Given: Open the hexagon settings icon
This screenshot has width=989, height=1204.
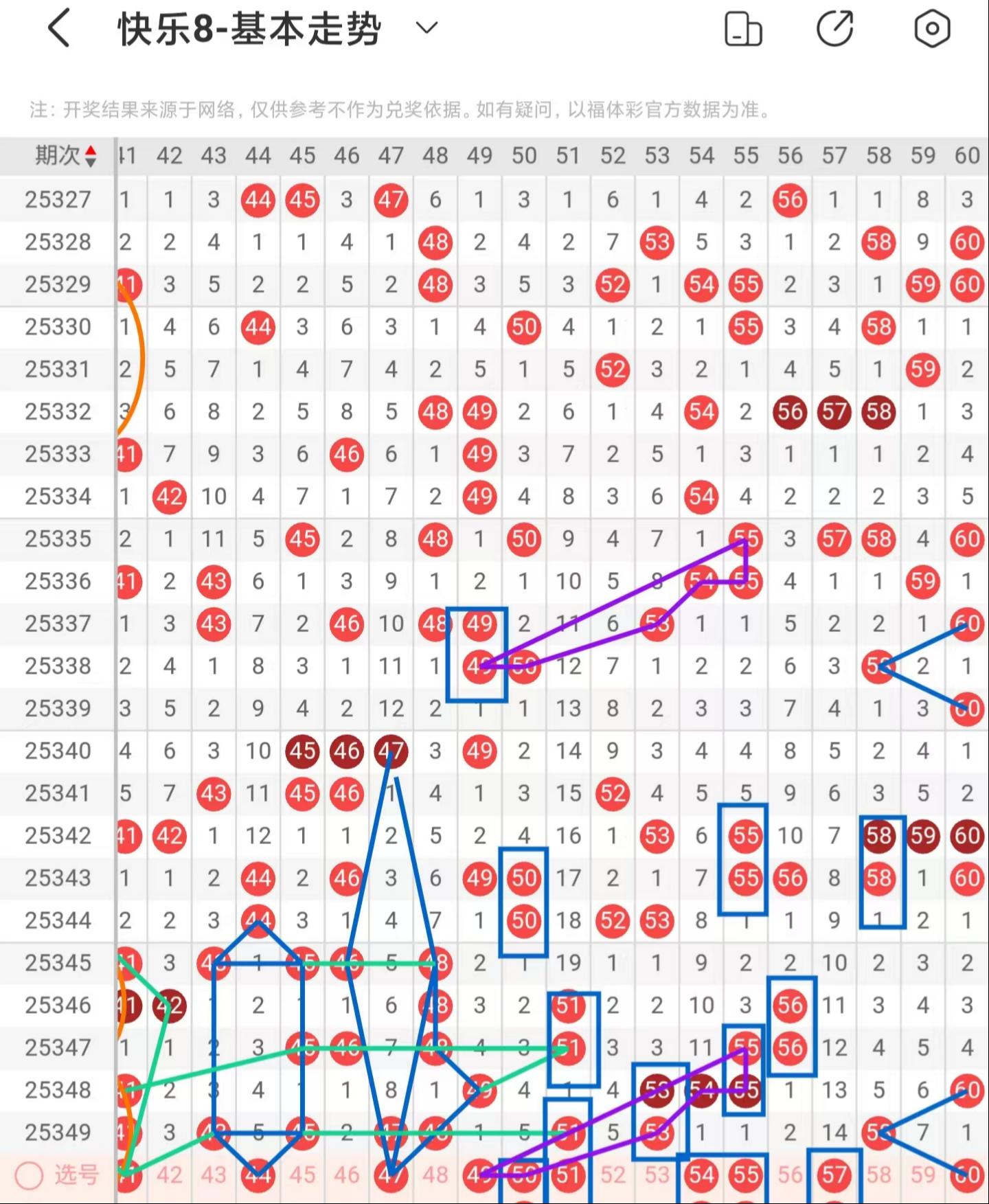Looking at the screenshot, I should (932, 30).
